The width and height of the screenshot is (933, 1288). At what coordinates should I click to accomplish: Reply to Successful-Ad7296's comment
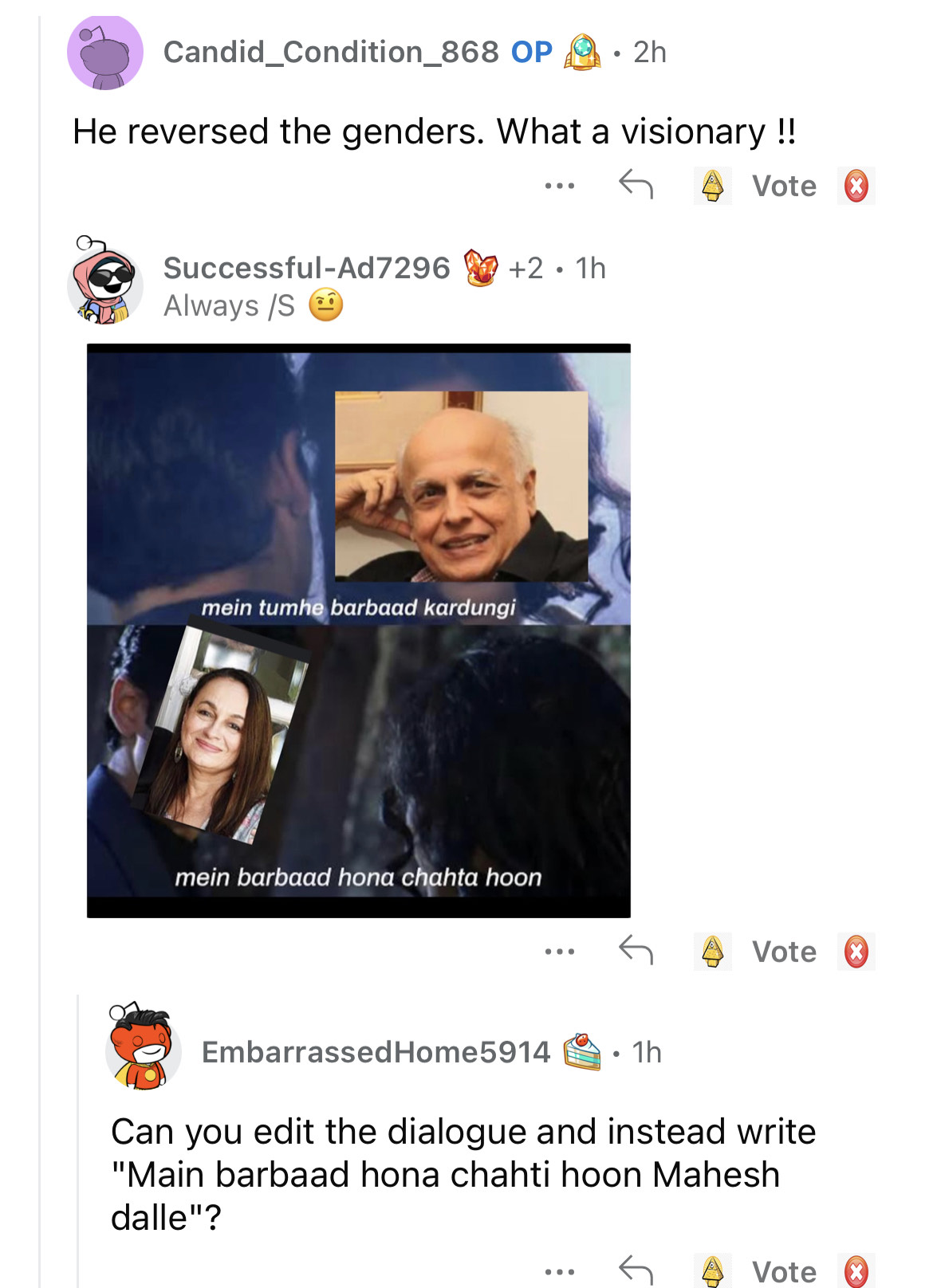click(636, 950)
